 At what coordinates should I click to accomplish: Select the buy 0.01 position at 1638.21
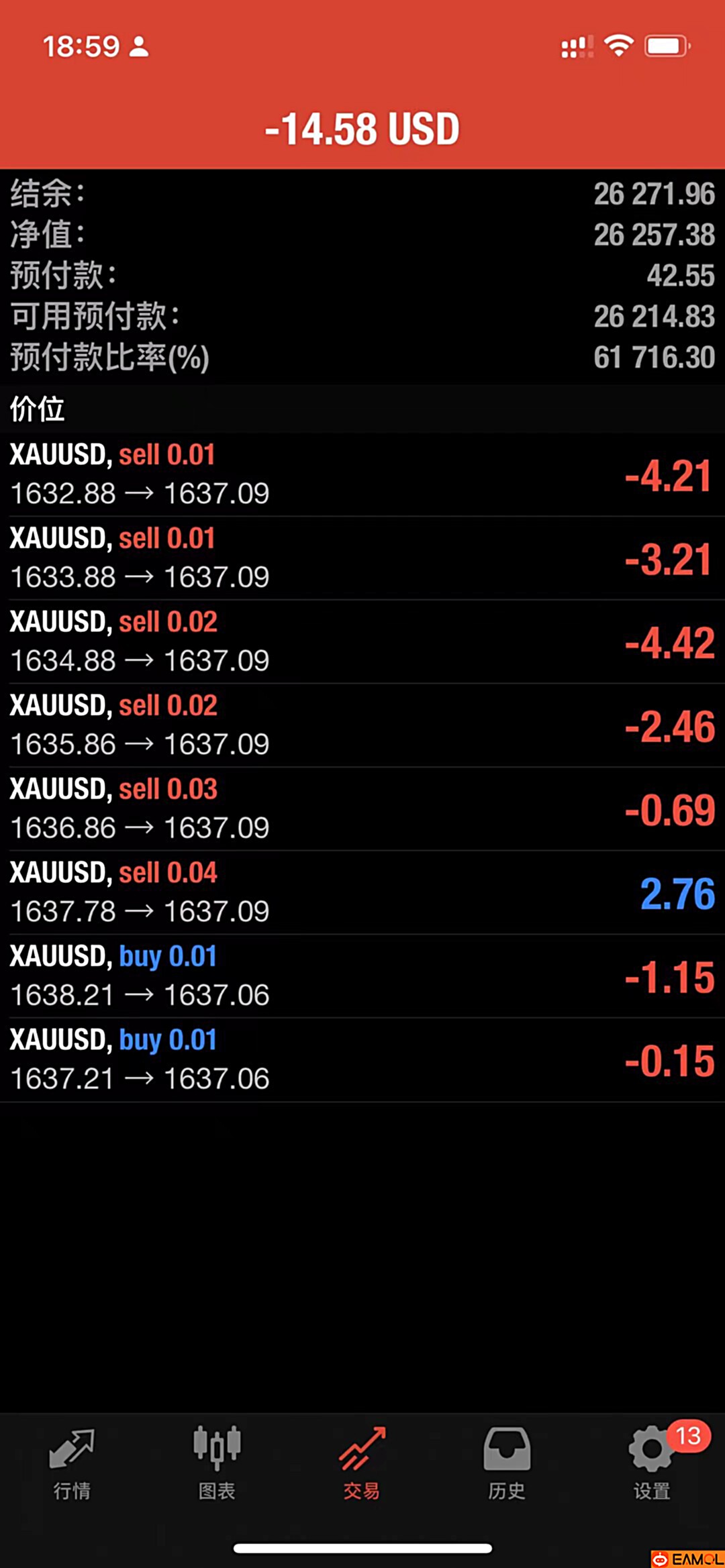click(x=362, y=976)
